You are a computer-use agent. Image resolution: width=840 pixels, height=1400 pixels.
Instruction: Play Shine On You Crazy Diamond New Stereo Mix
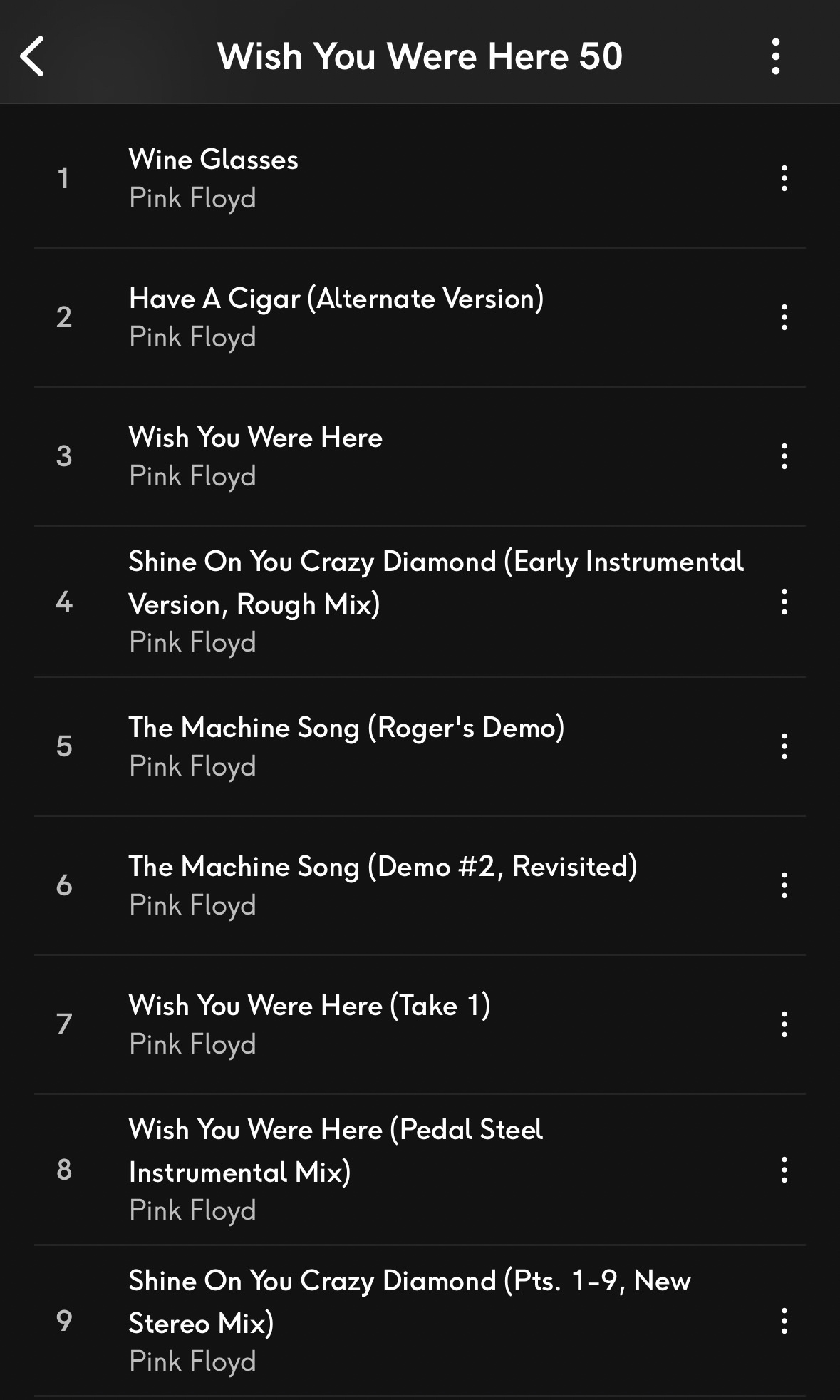pyautogui.click(x=410, y=1302)
